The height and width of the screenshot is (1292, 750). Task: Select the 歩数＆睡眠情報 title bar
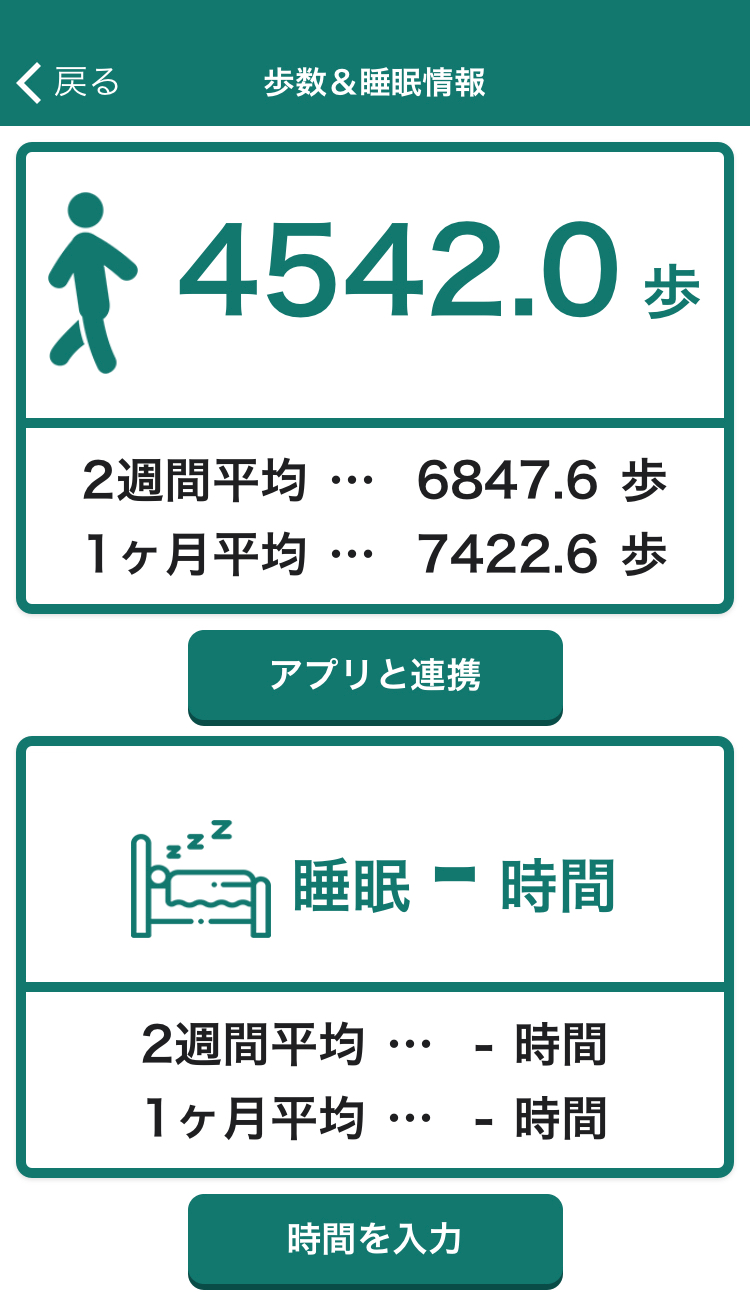tap(375, 82)
